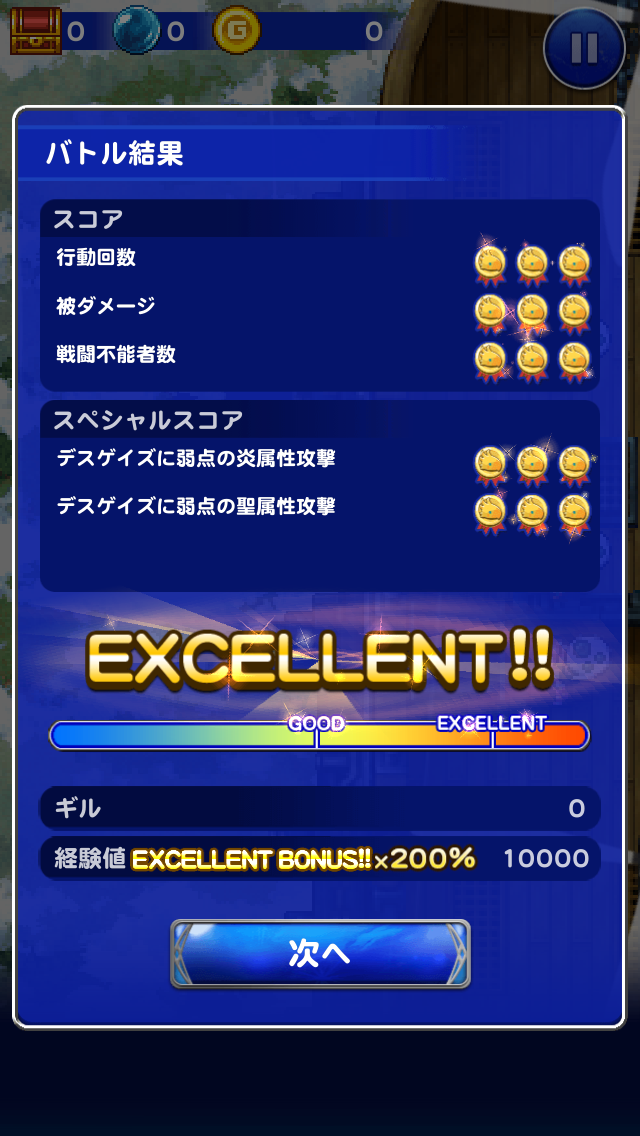This screenshot has height=1136, width=640.
Task: Tap the 次へ button to continue
Action: [x=320, y=953]
